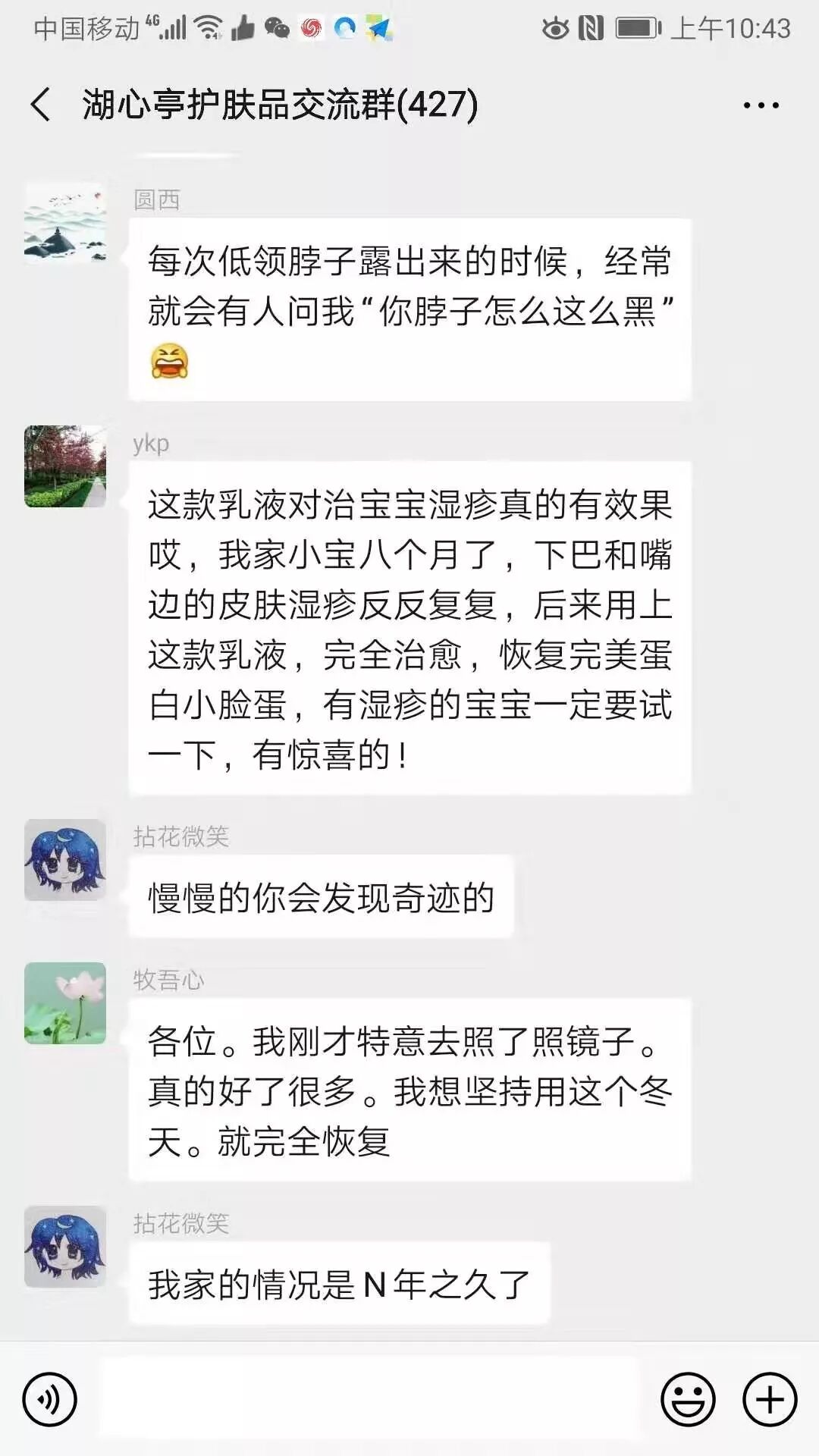Open the plus attachment menu
Screen dimensions: 819x1456
click(x=770, y=1400)
